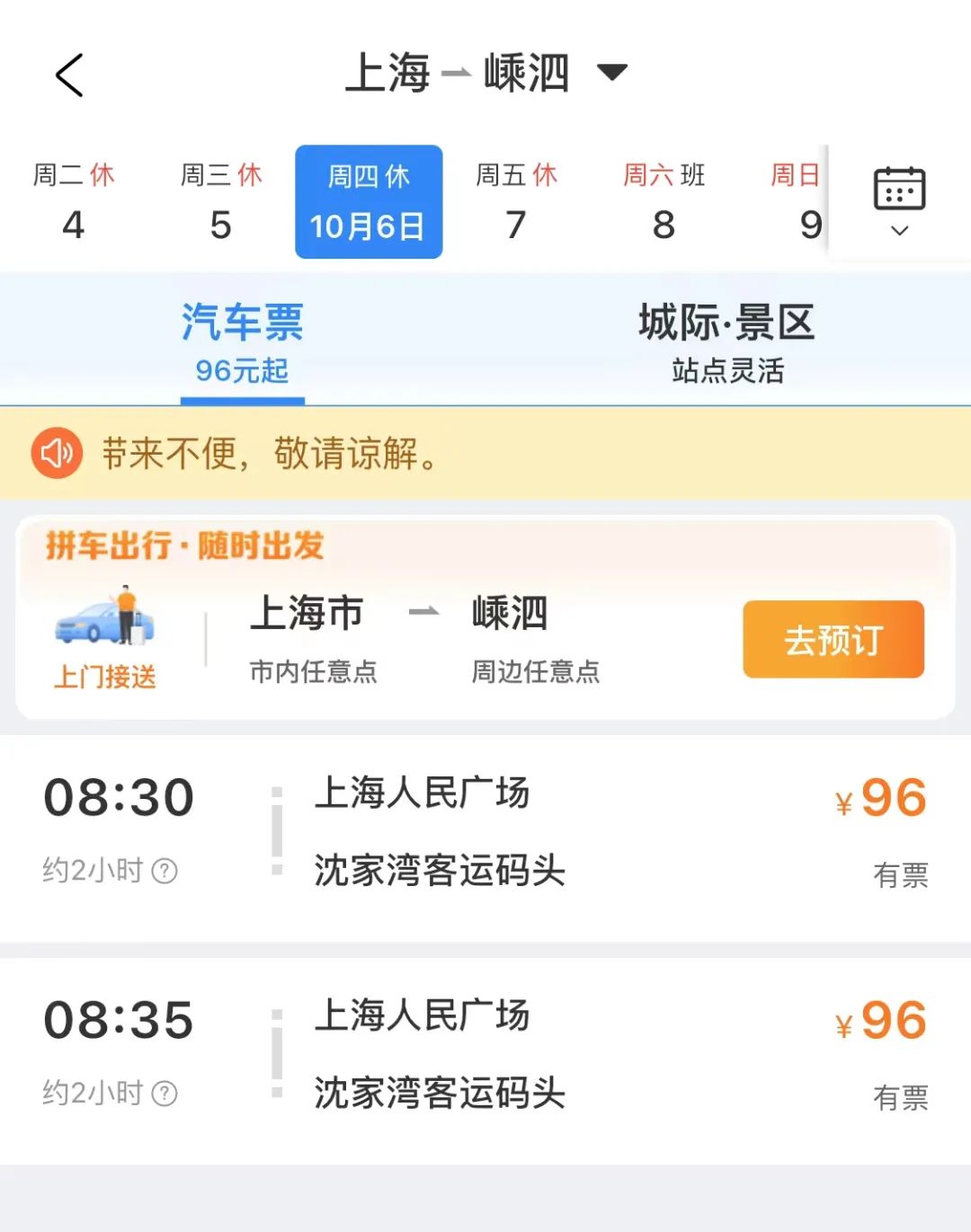The image size is (971, 1232).
Task: Select Friday October 7 date
Action: (x=515, y=201)
